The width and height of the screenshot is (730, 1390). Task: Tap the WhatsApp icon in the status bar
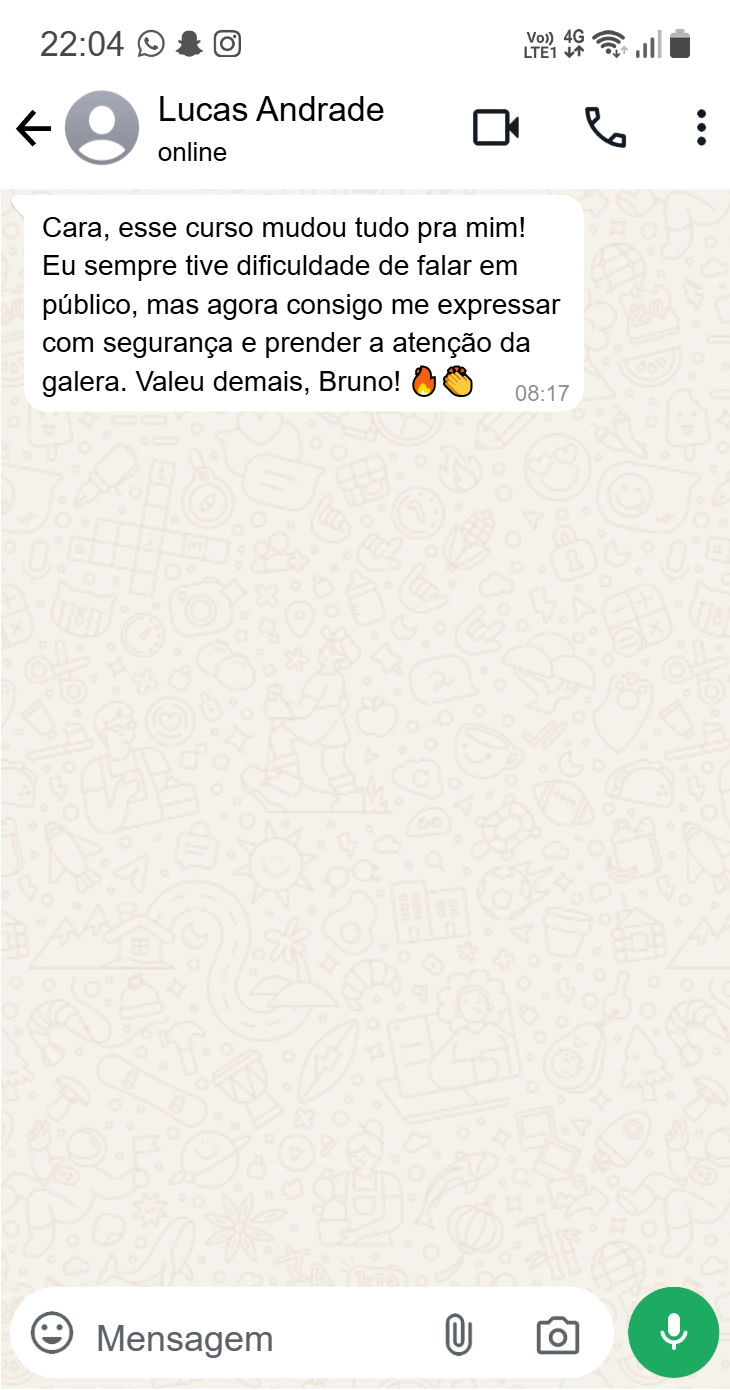point(150,43)
